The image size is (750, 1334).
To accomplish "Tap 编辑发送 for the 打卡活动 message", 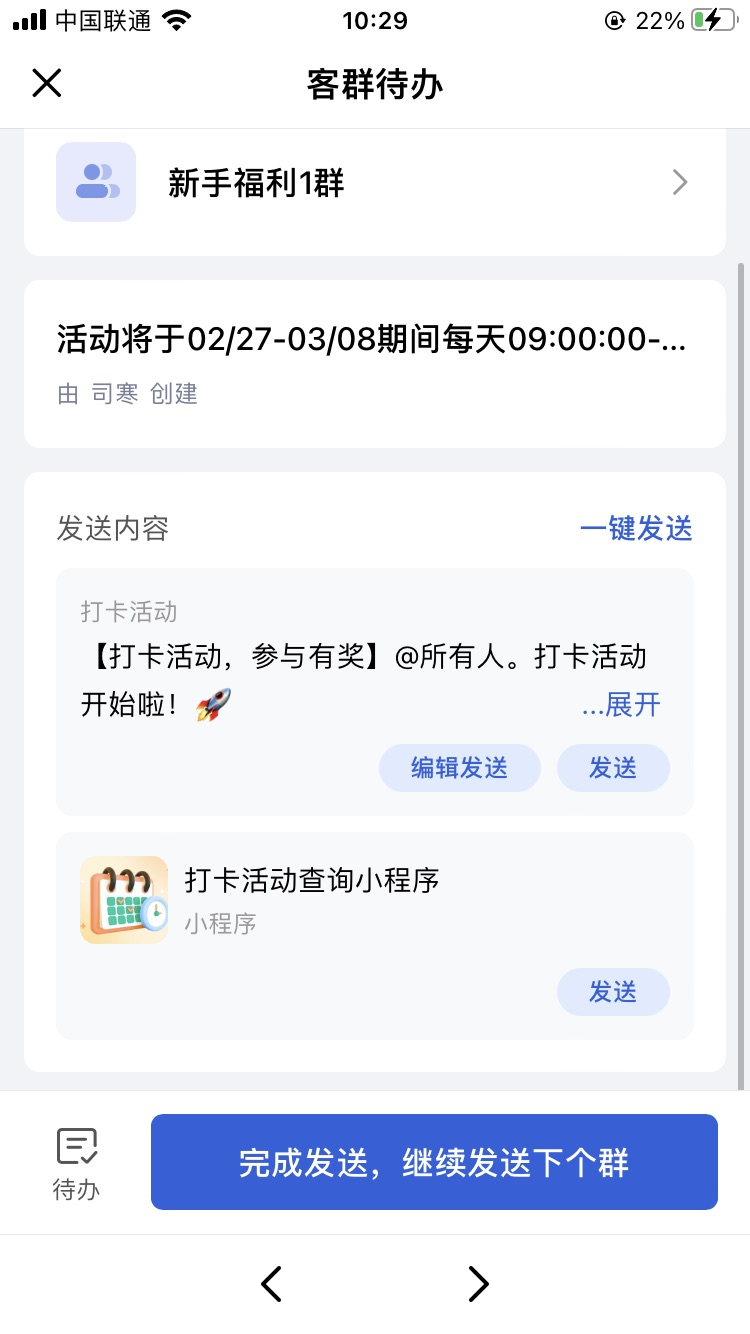I will tap(460, 768).
